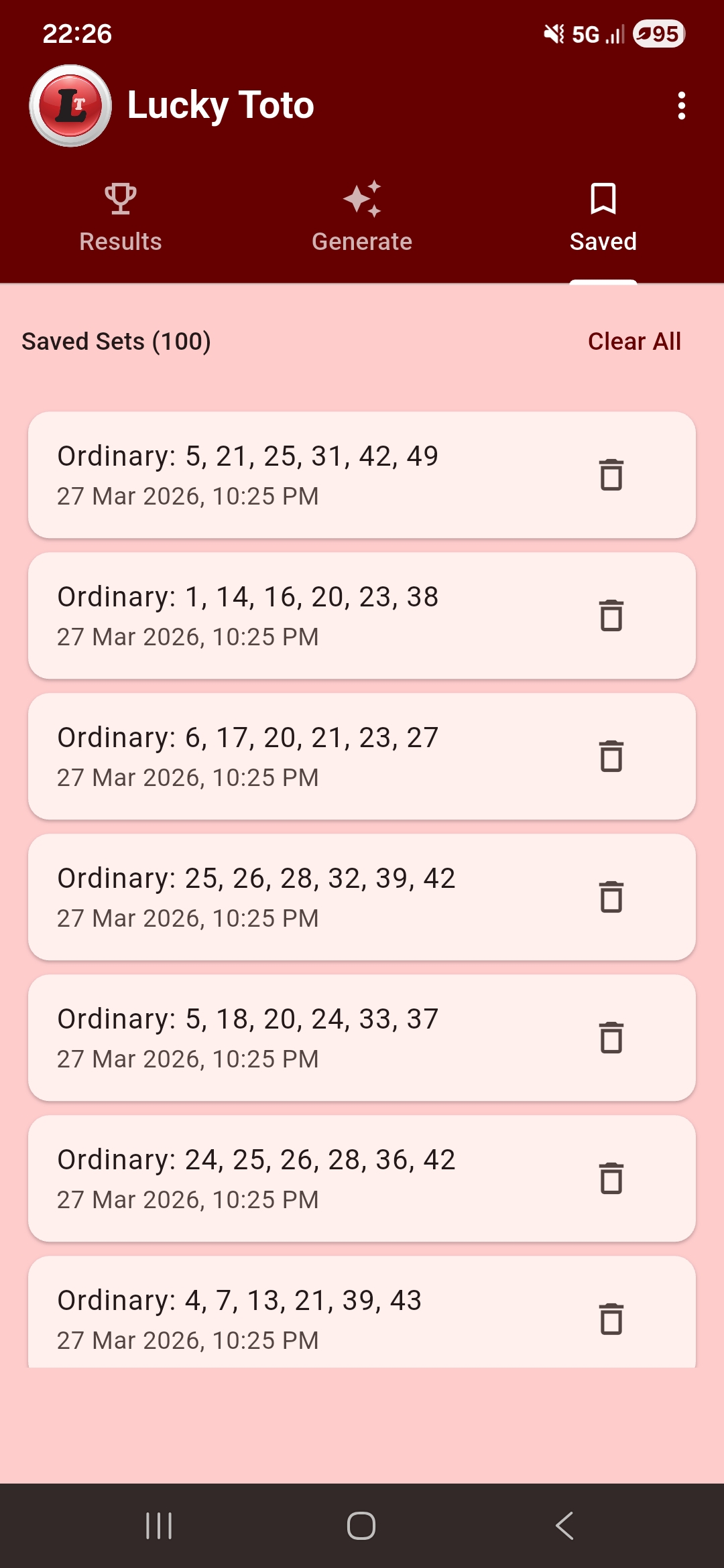Delete the set 5, 21, 25, 31, 42, 49
The height and width of the screenshot is (1568, 724).
tap(611, 475)
